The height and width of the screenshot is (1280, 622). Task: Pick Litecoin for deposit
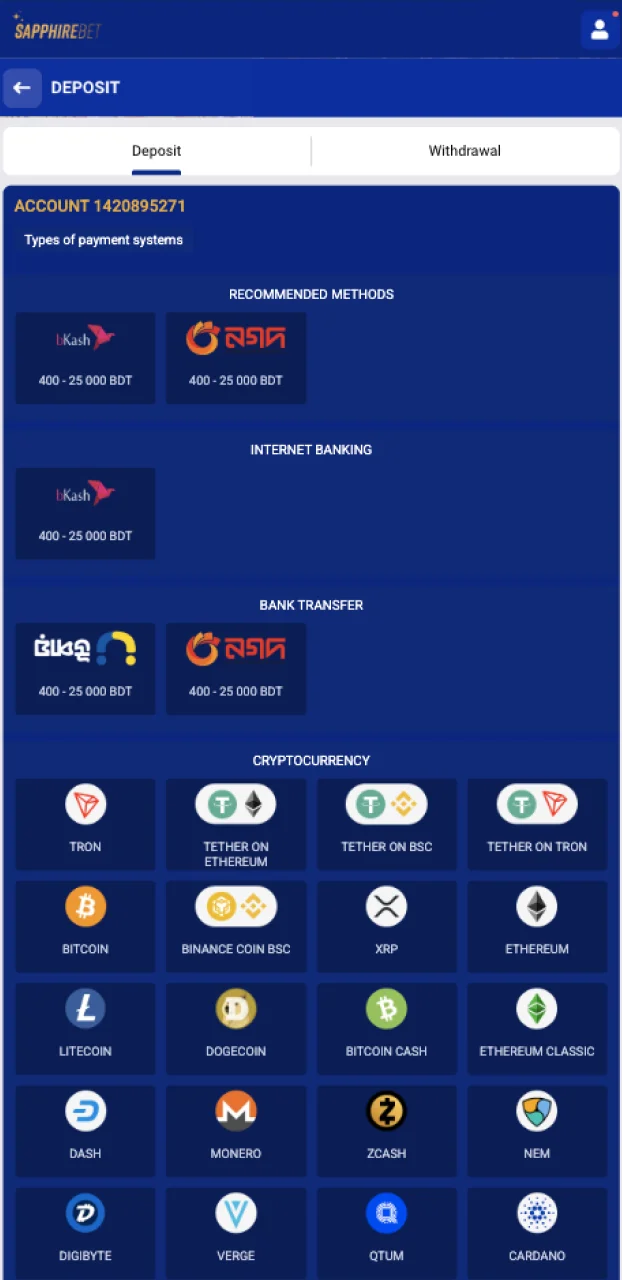[85, 1028]
